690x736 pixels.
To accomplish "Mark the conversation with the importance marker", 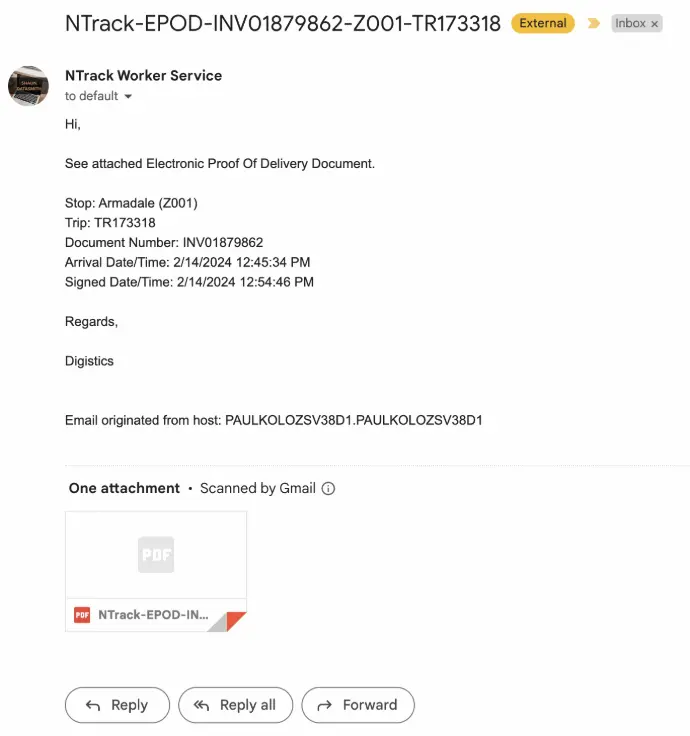I will coord(593,23).
